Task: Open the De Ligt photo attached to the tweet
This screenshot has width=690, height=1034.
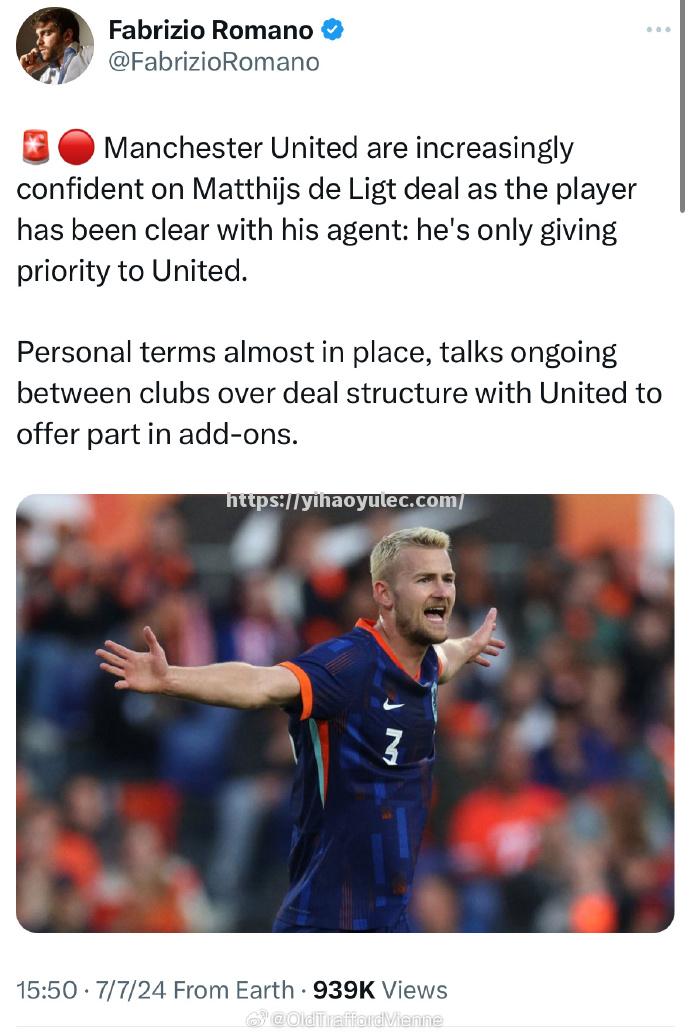Action: click(x=345, y=712)
